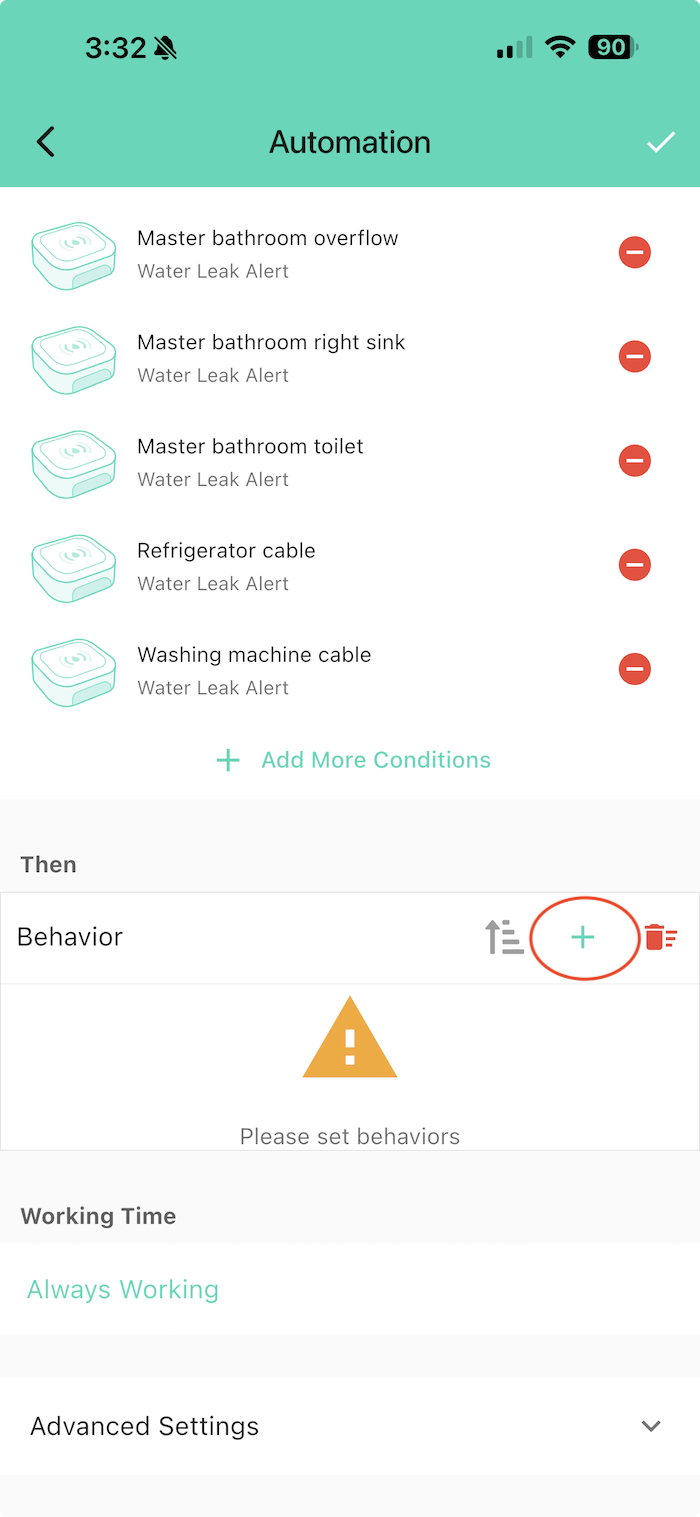Image resolution: width=700 pixels, height=1517 pixels.
Task: Add a new behavior with plus icon
Action: click(x=582, y=937)
